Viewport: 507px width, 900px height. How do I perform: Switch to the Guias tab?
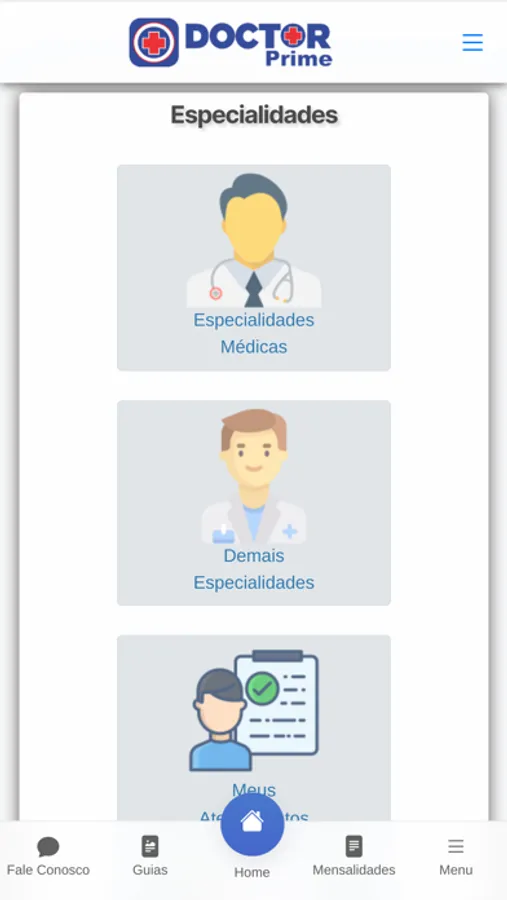tap(150, 856)
